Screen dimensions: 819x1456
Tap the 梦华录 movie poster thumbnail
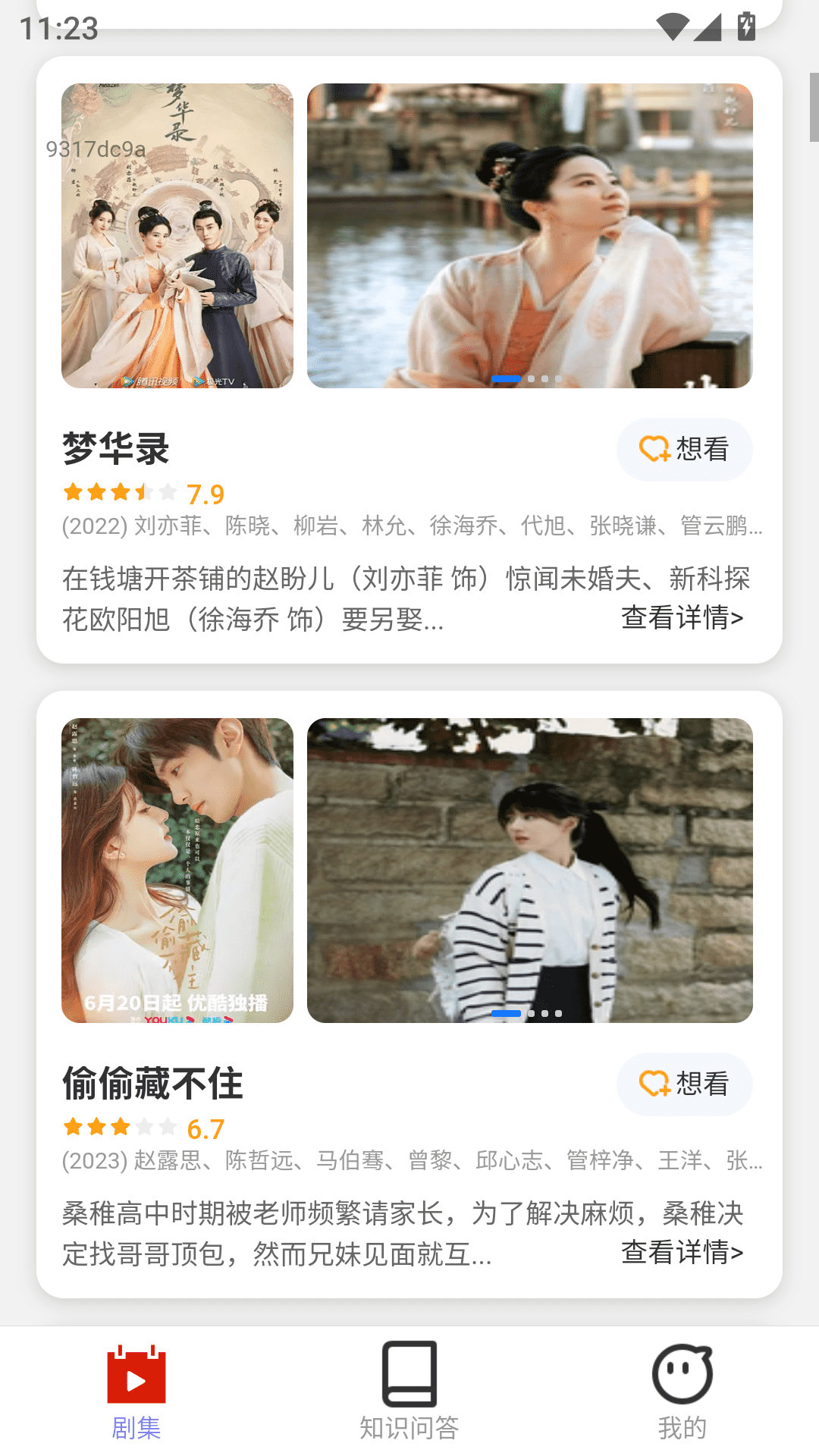point(177,235)
